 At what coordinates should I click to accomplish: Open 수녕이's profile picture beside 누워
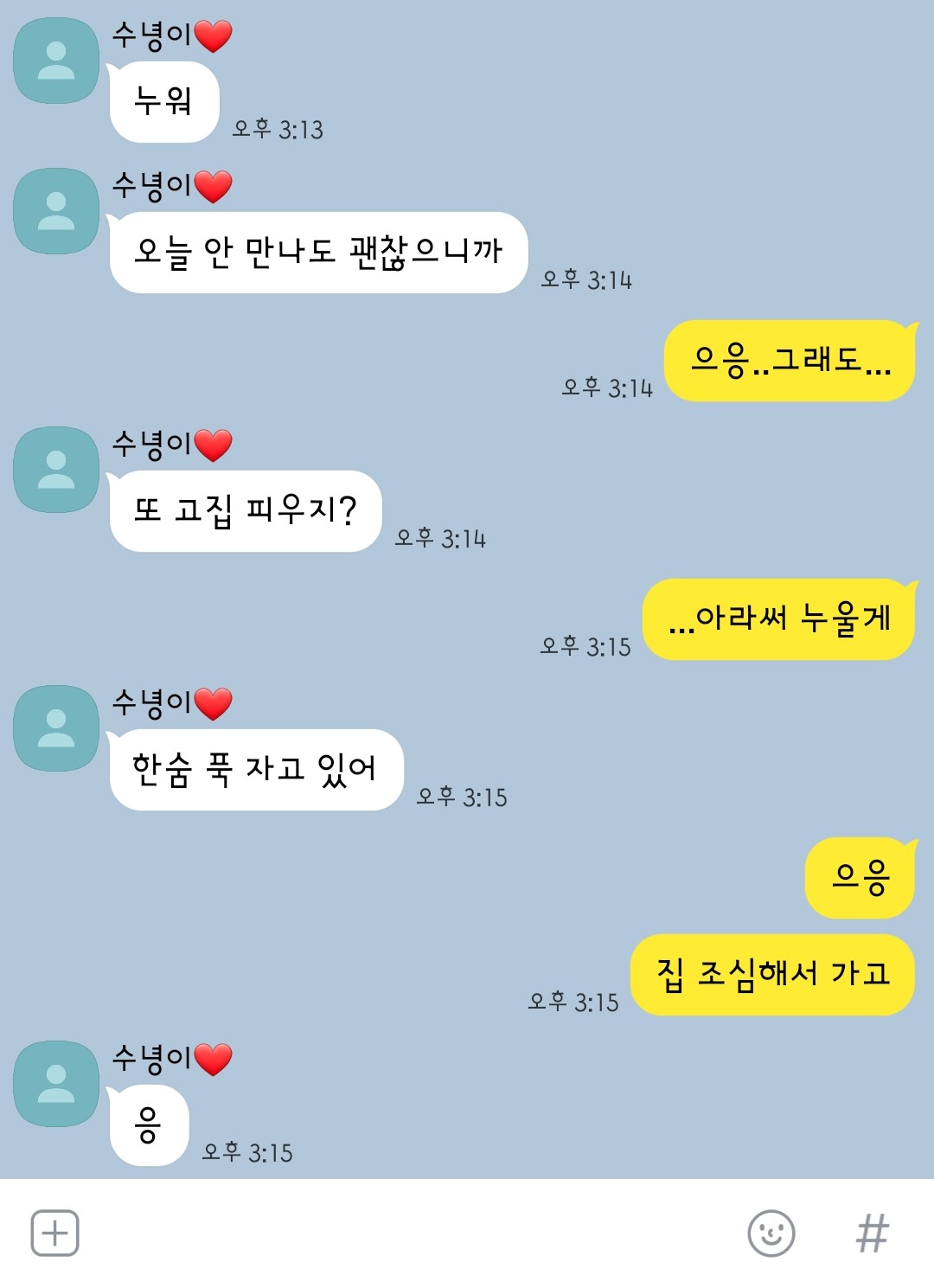pyautogui.click(x=56, y=61)
